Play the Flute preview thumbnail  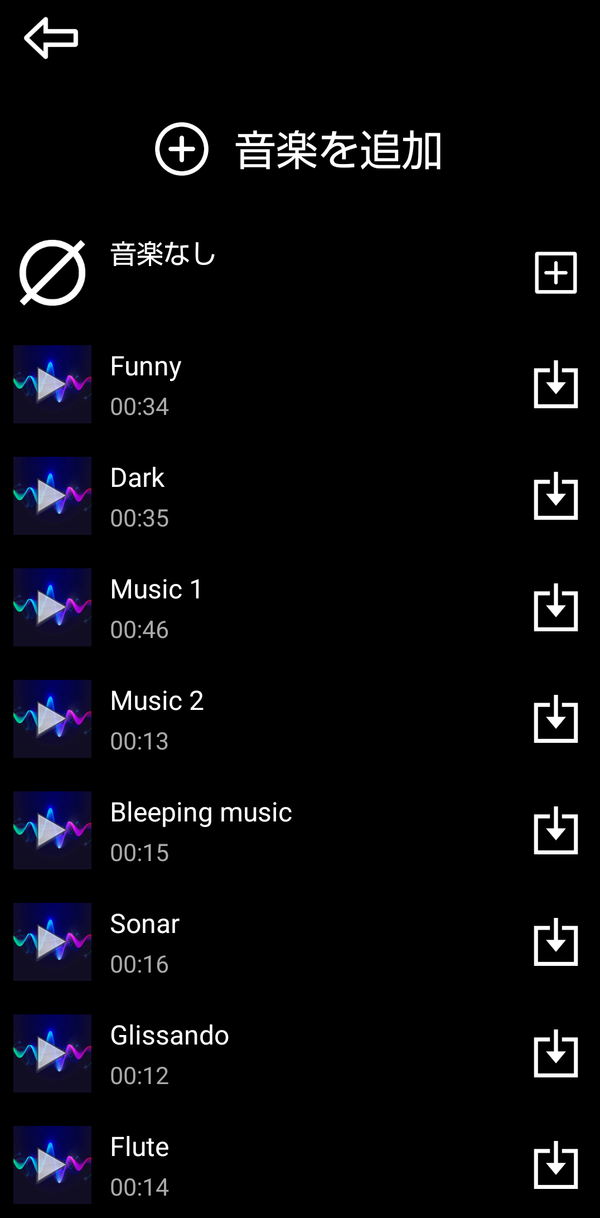52,1165
